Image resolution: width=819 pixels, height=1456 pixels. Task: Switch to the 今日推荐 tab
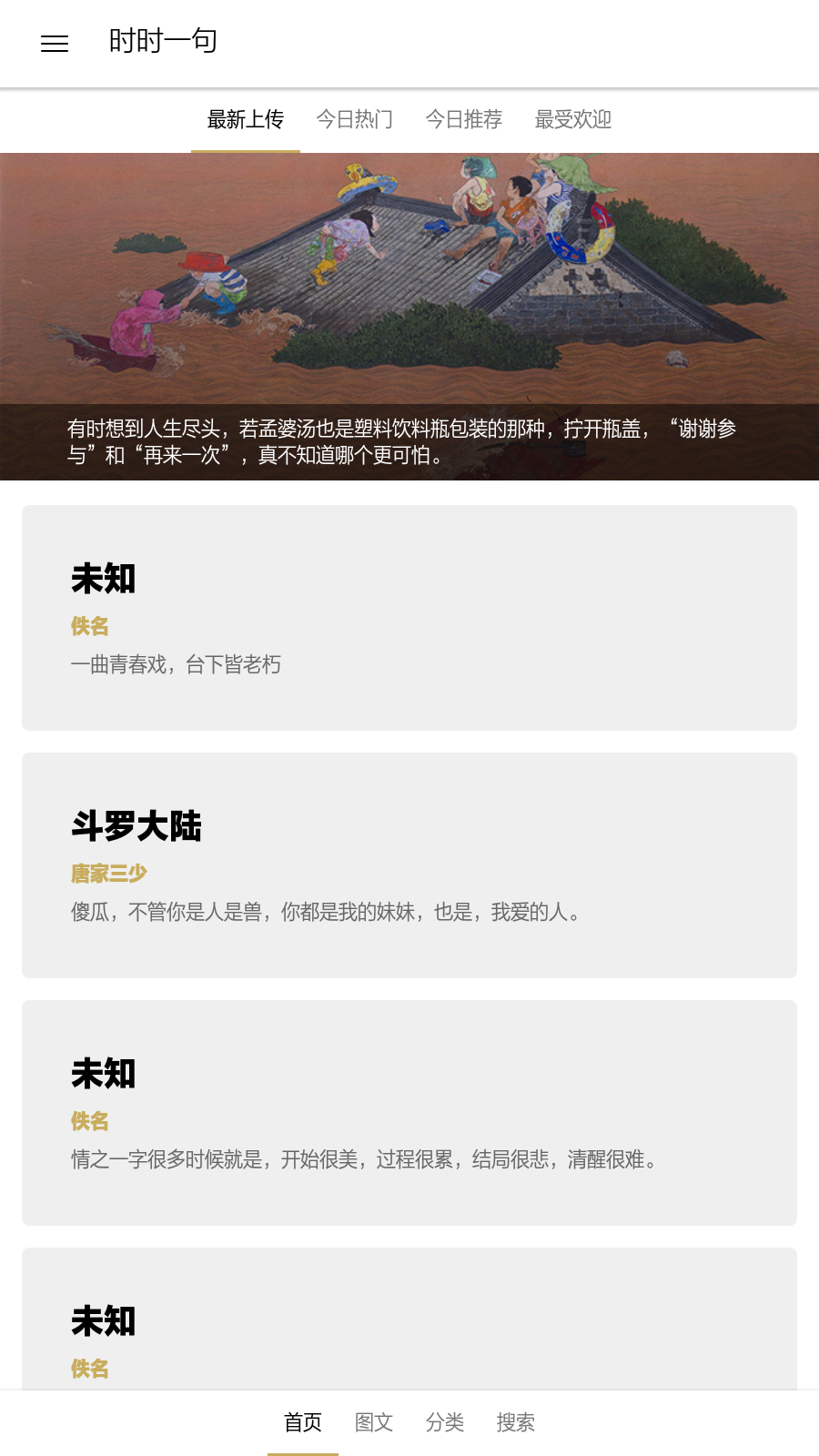(464, 120)
